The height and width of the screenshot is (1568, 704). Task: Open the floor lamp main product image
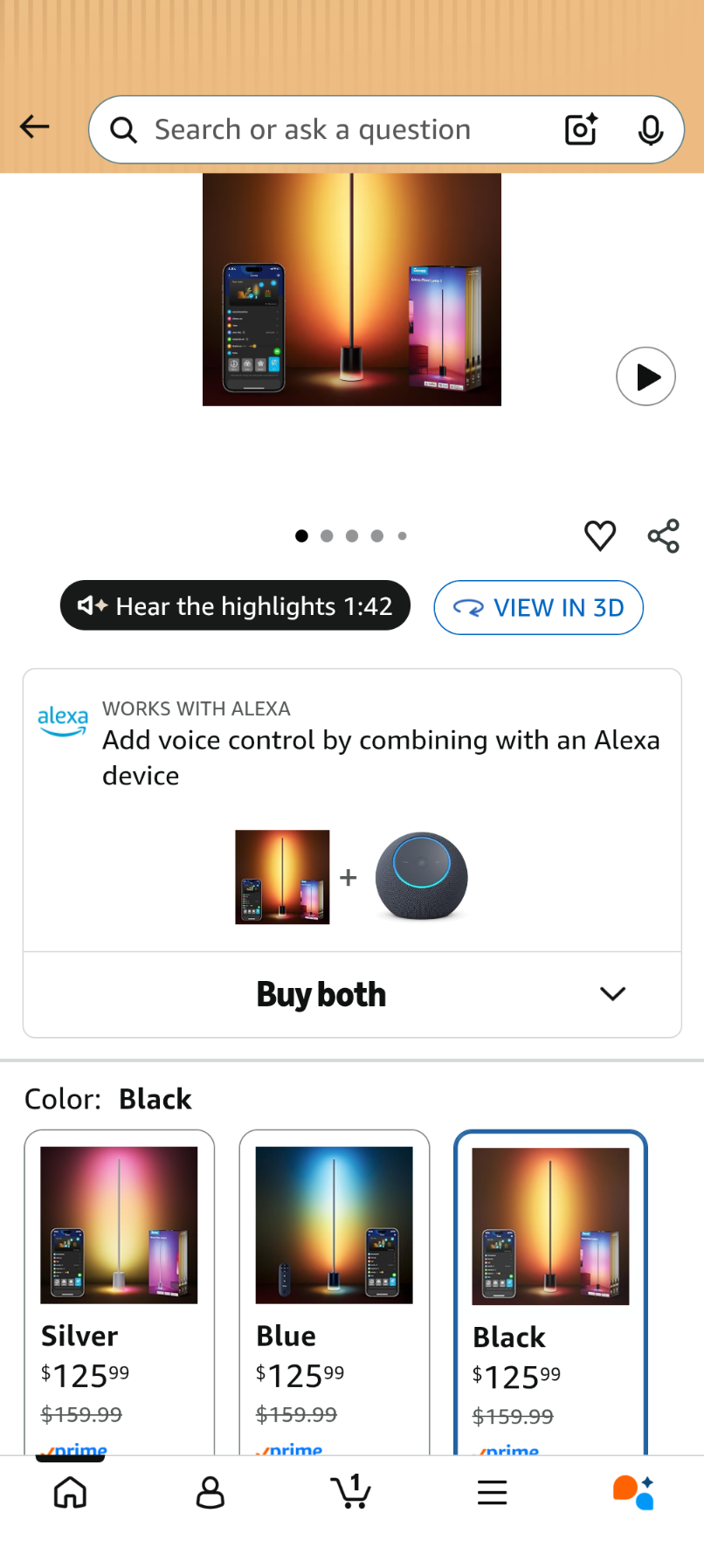(x=352, y=289)
